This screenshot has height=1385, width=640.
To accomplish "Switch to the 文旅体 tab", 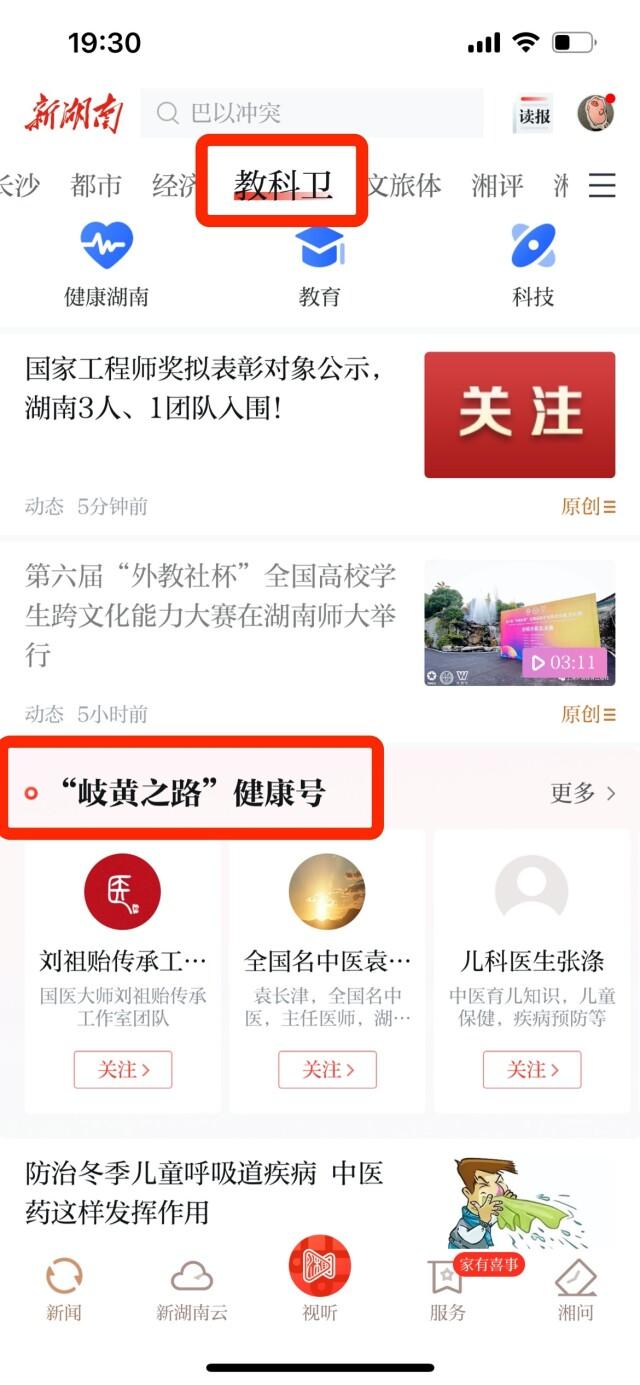I will coord(404,185).
